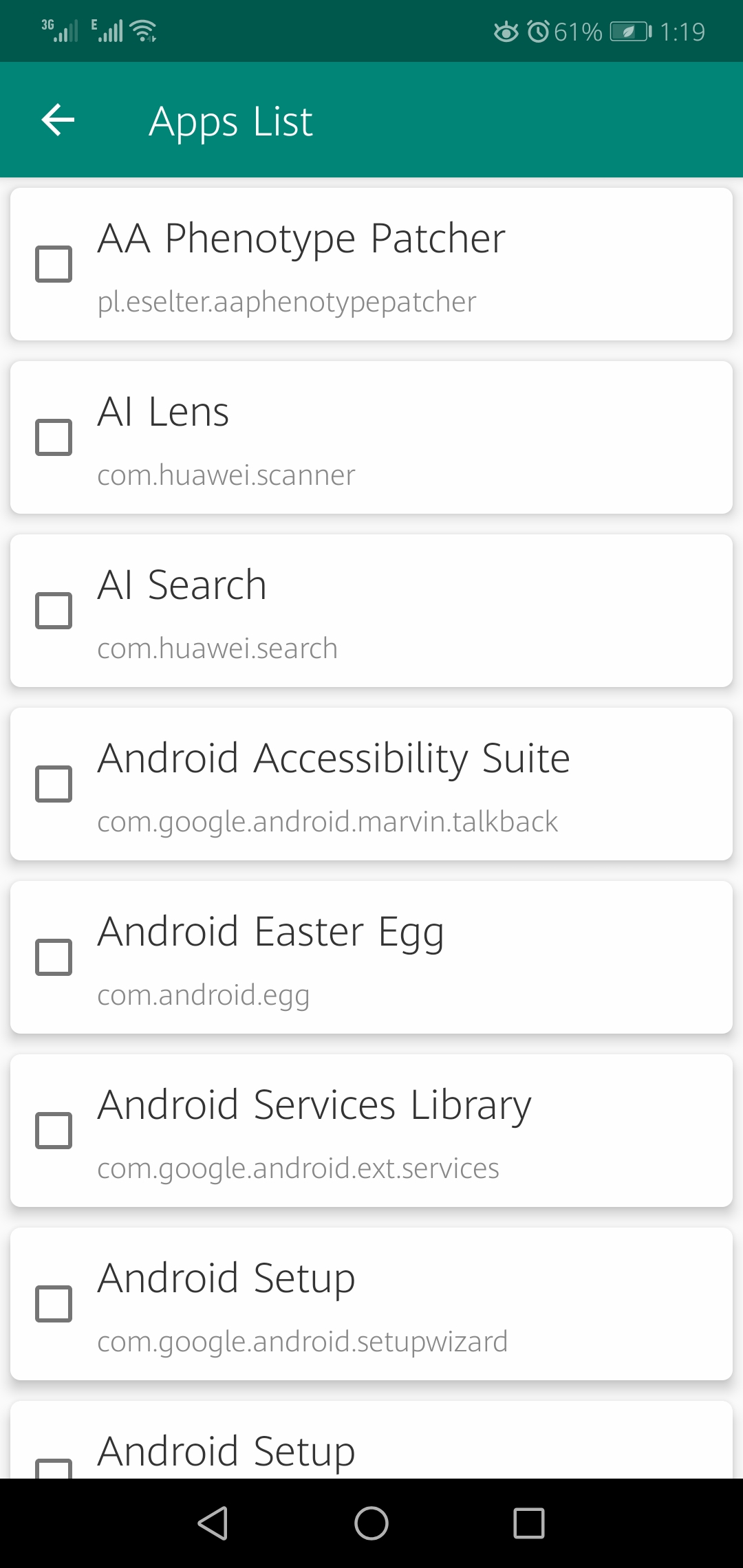Check the AA Phenotype Patcher checkbox
This screenshot has height=1568, width=743.
tap(54, 264)
